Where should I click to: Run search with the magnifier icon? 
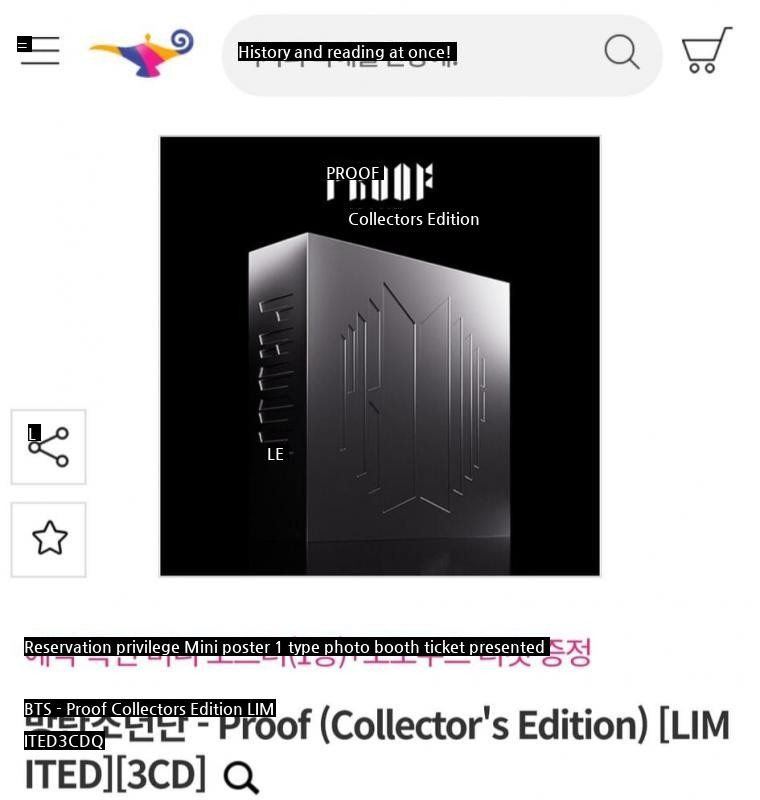click(621, 52)
